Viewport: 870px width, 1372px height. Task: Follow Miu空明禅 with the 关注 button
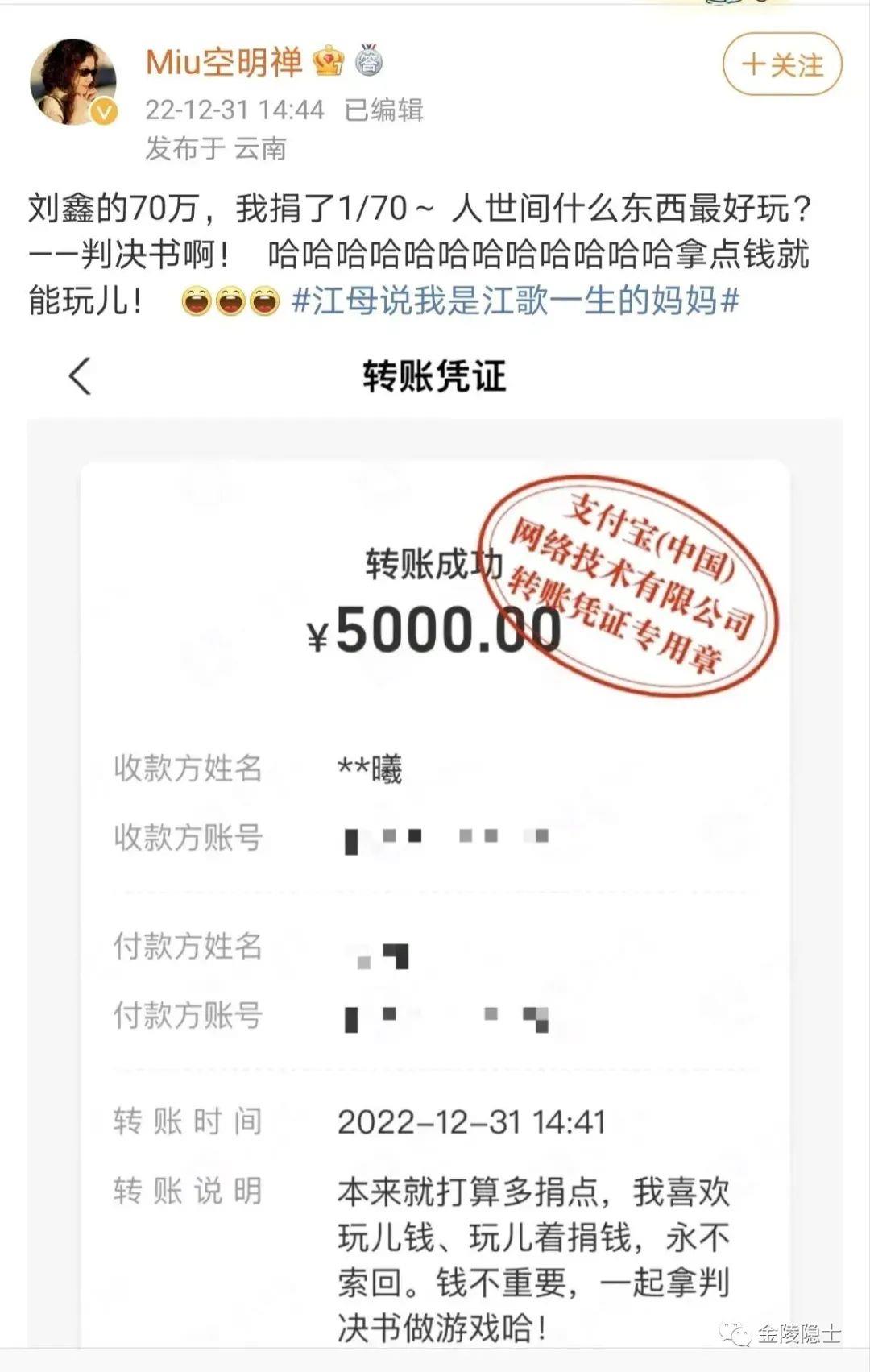point(781,64)
